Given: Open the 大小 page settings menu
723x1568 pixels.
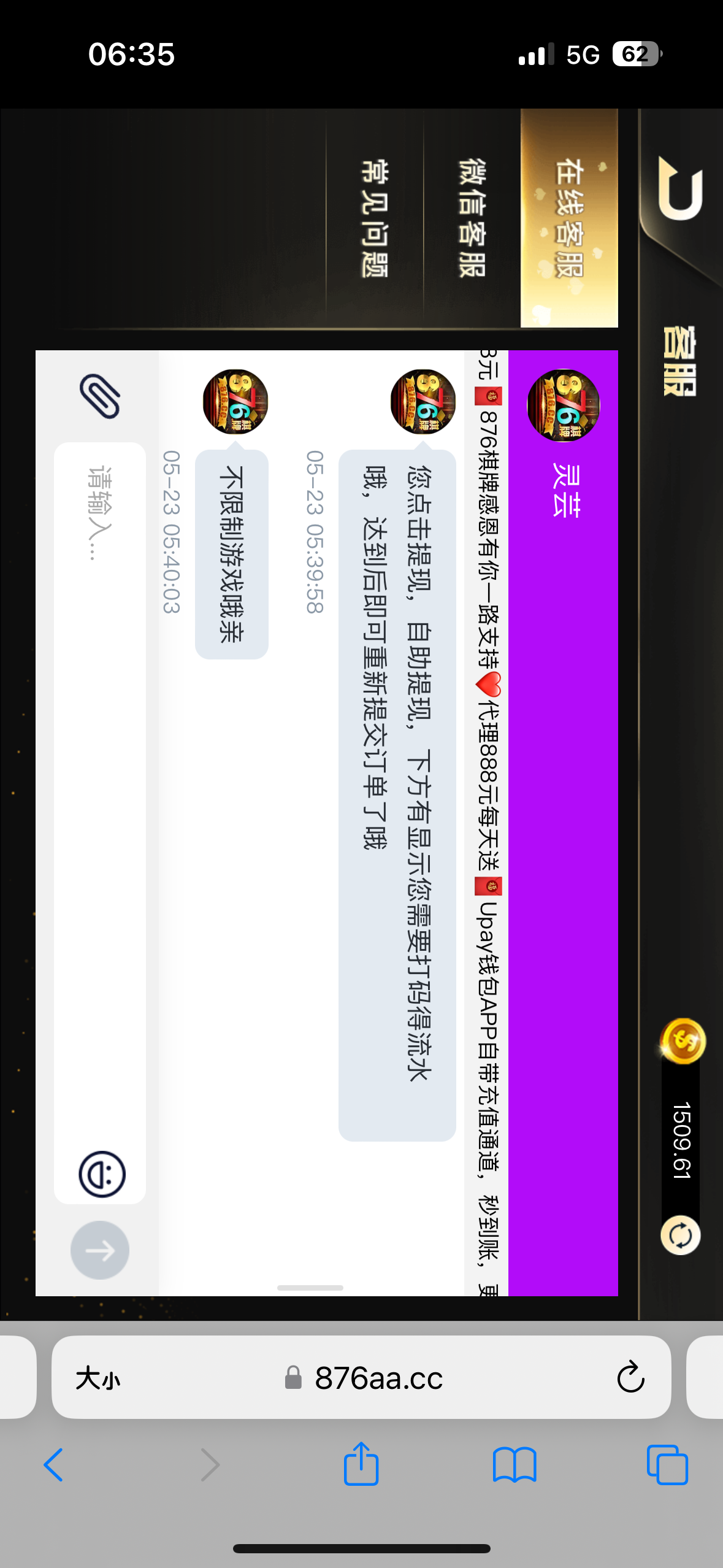Looking at the screenshot, I should point(98,1378).
